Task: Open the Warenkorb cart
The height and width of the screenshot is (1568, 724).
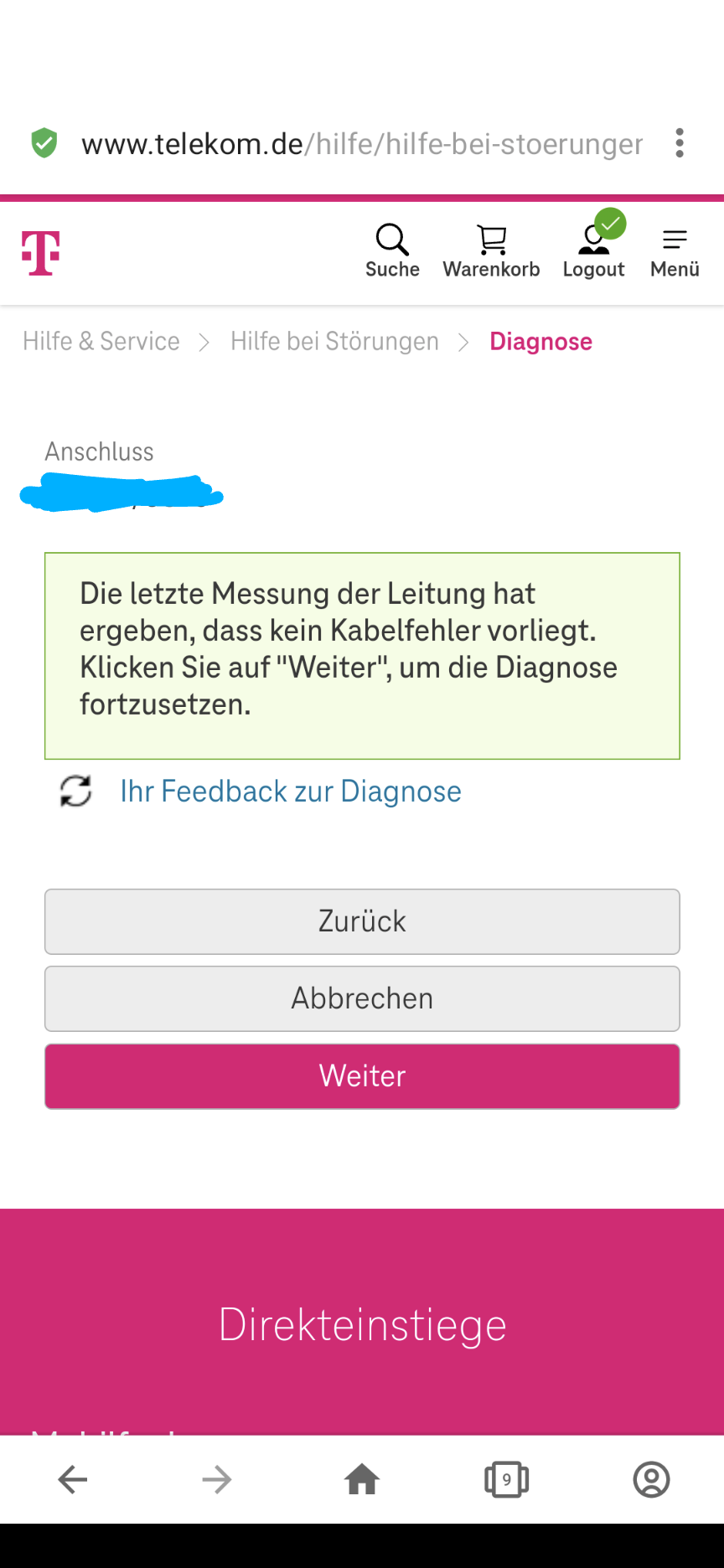Action: tap(491, 250)
